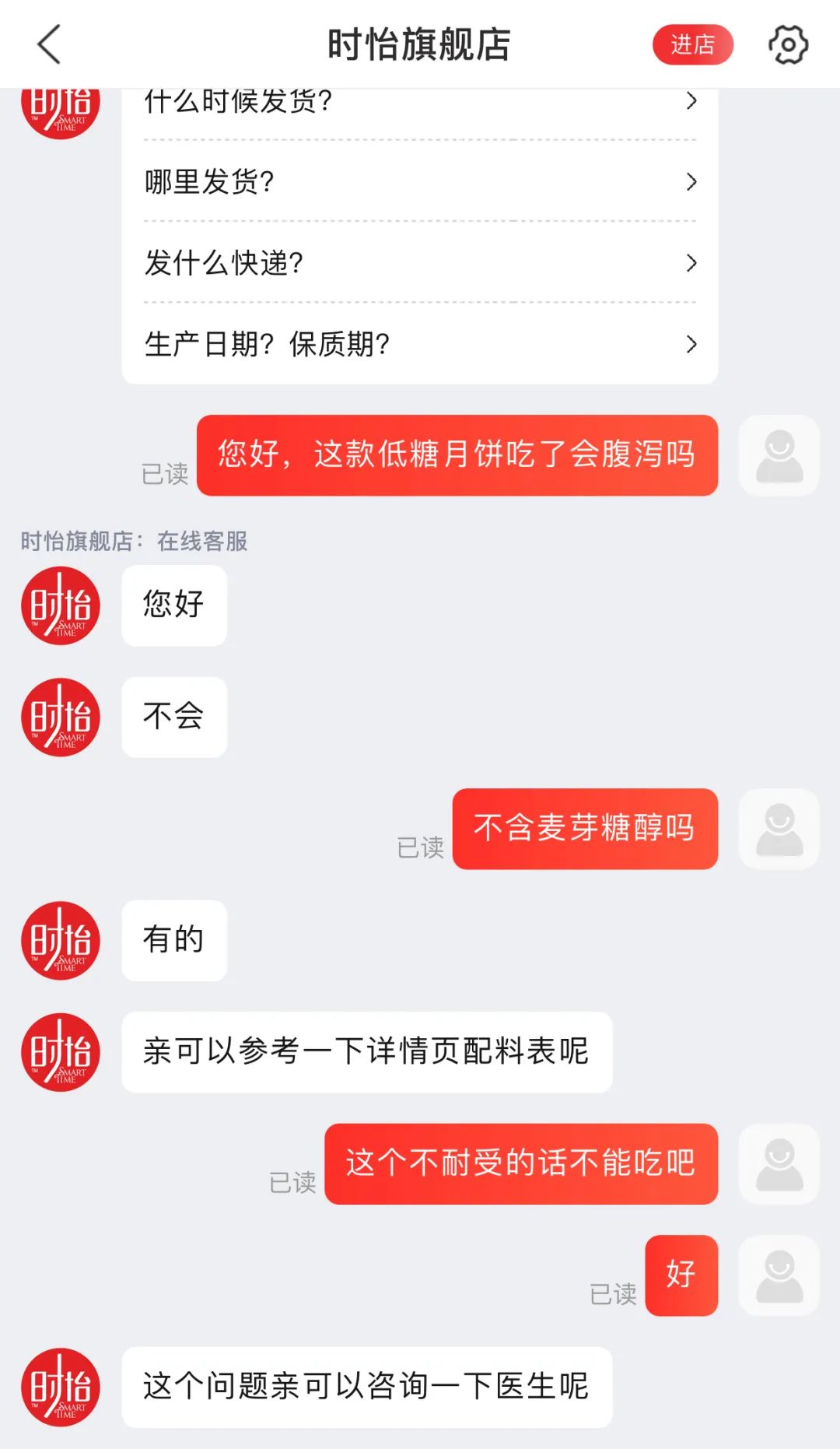Screen dimensions: 840x1449
Task: Choose the 发什么快递? question
Action: (x=419, y=263)
